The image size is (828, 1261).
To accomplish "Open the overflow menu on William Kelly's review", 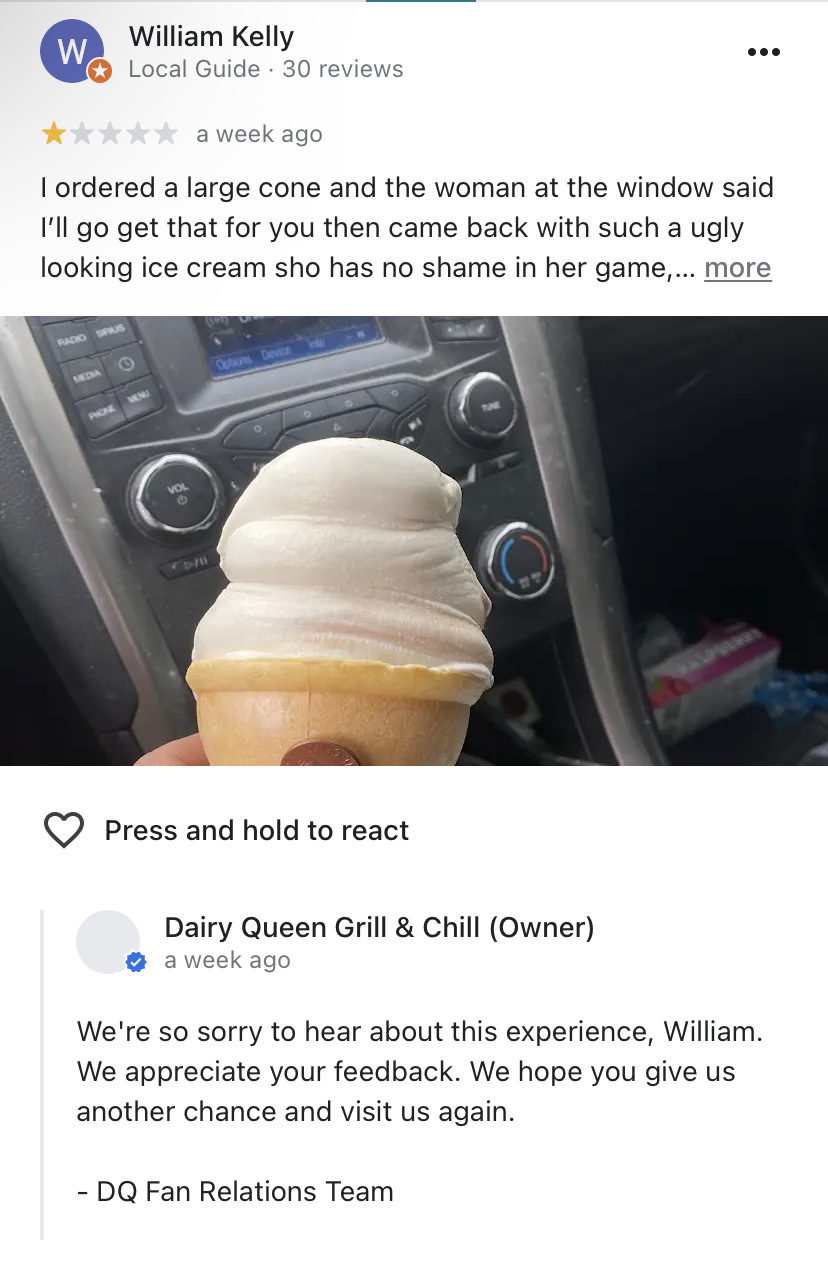I will [763, 52].
